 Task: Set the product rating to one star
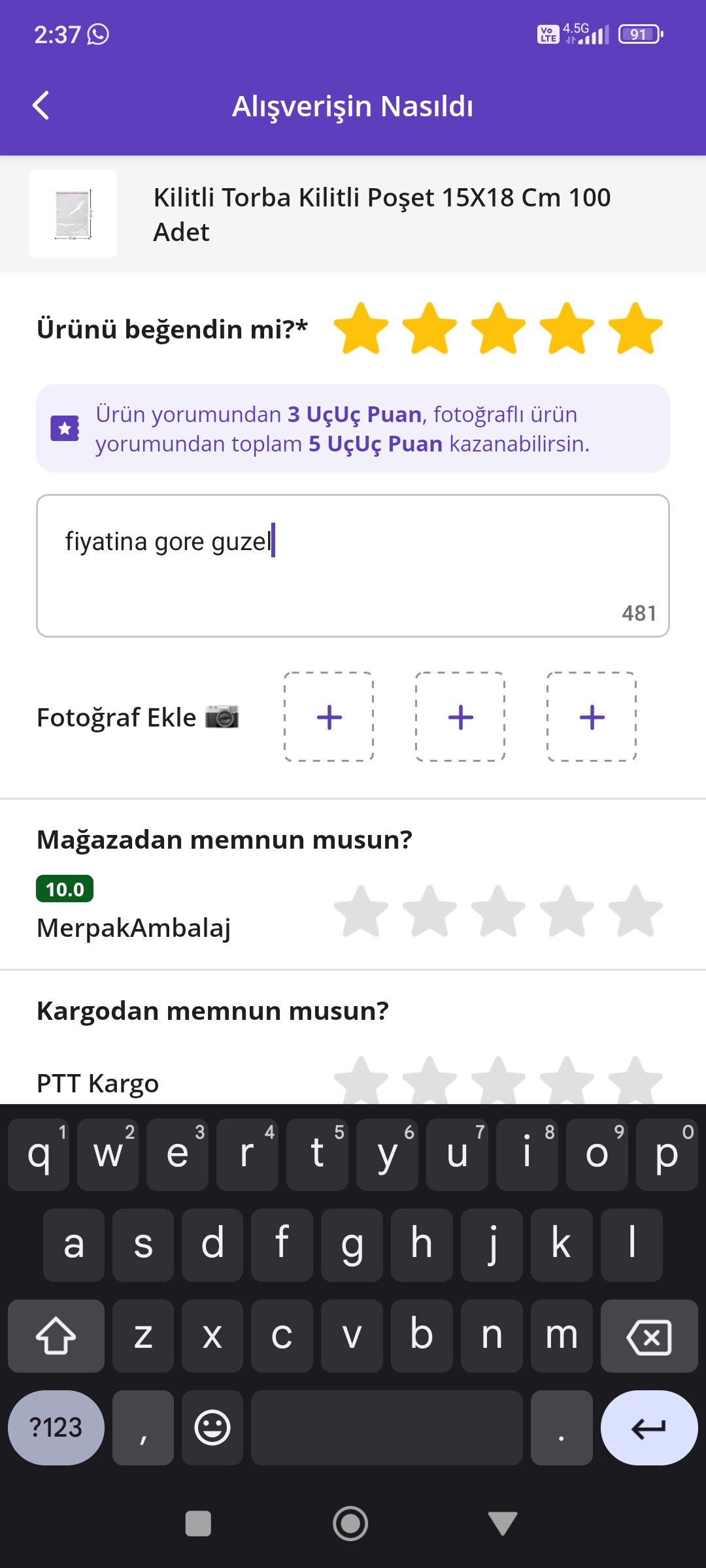pyautogui.click(x=361, y=329)
